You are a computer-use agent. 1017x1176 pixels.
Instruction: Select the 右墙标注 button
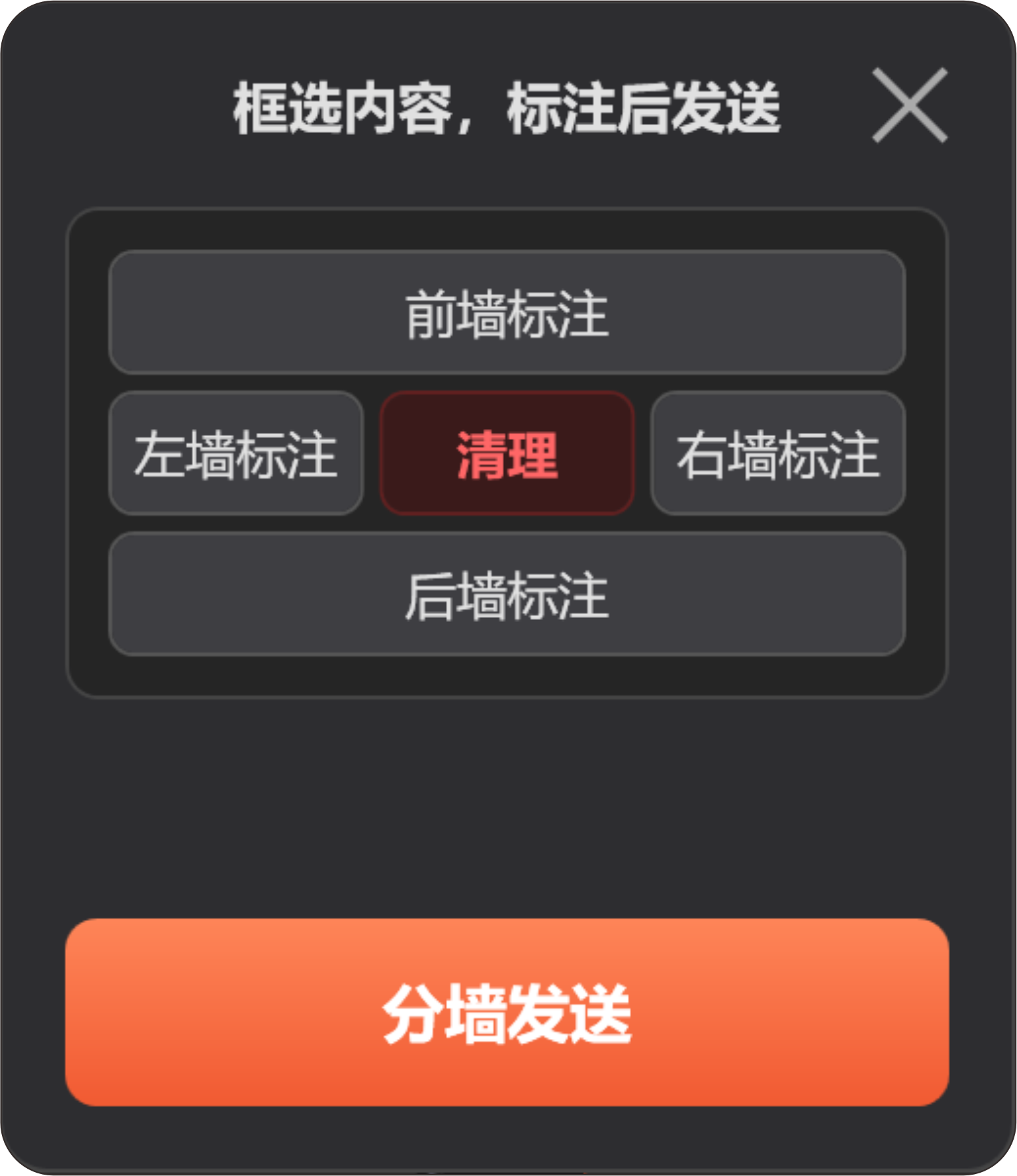click(x=778, y=453)
